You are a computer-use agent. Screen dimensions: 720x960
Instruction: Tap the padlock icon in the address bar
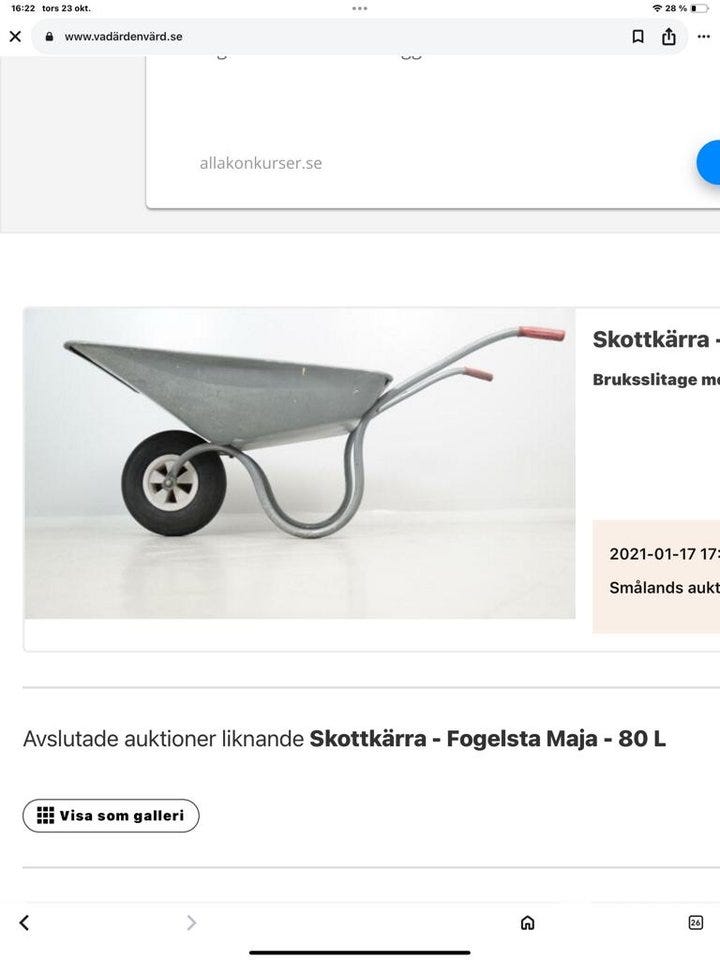pos(50,36)
